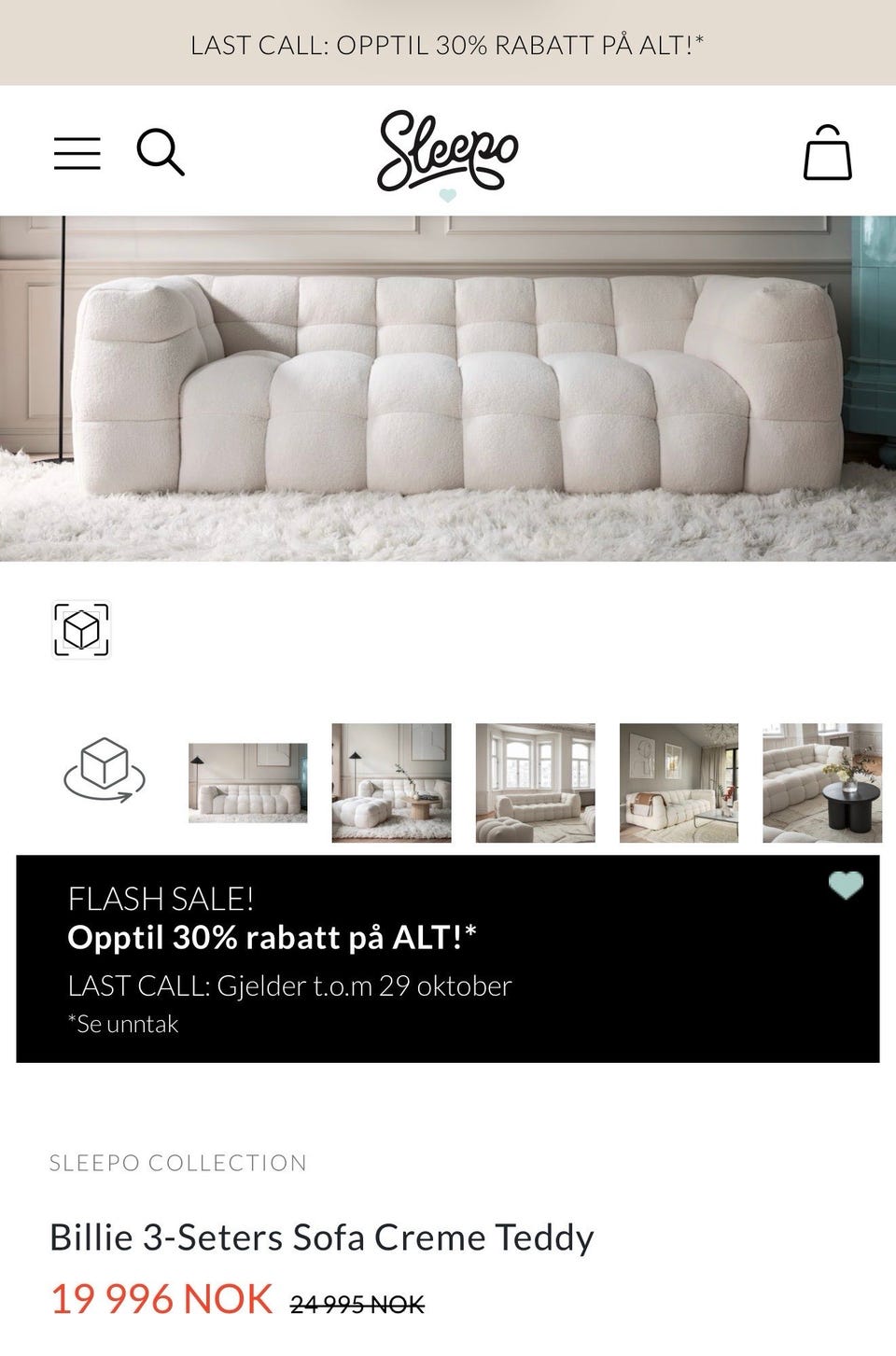
Task: Open the Se unntak exceptions link
Action: point(122,1024)
